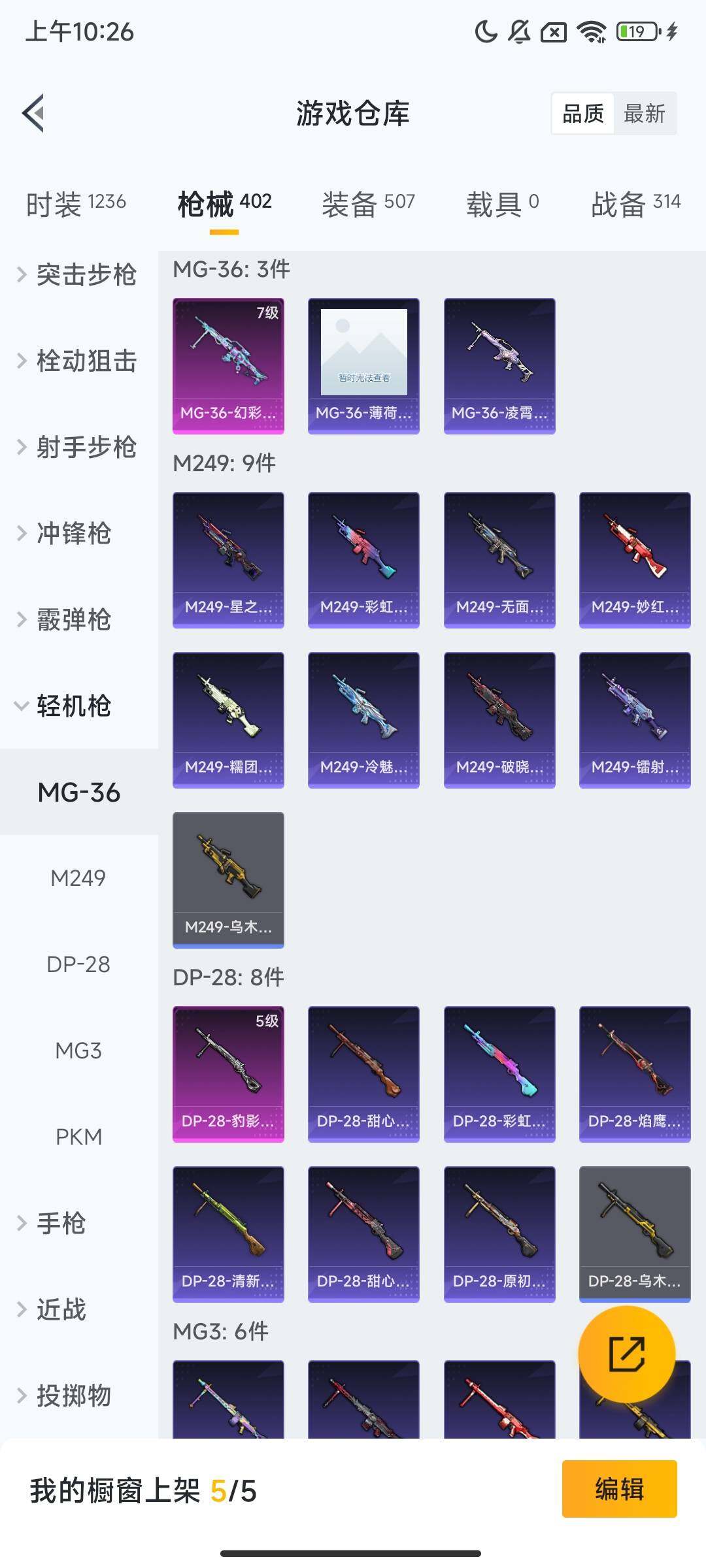The height and width of the screenshot is (1568, 706).
Task: Switch to the 装备 tab
Action: click(368, 204)
